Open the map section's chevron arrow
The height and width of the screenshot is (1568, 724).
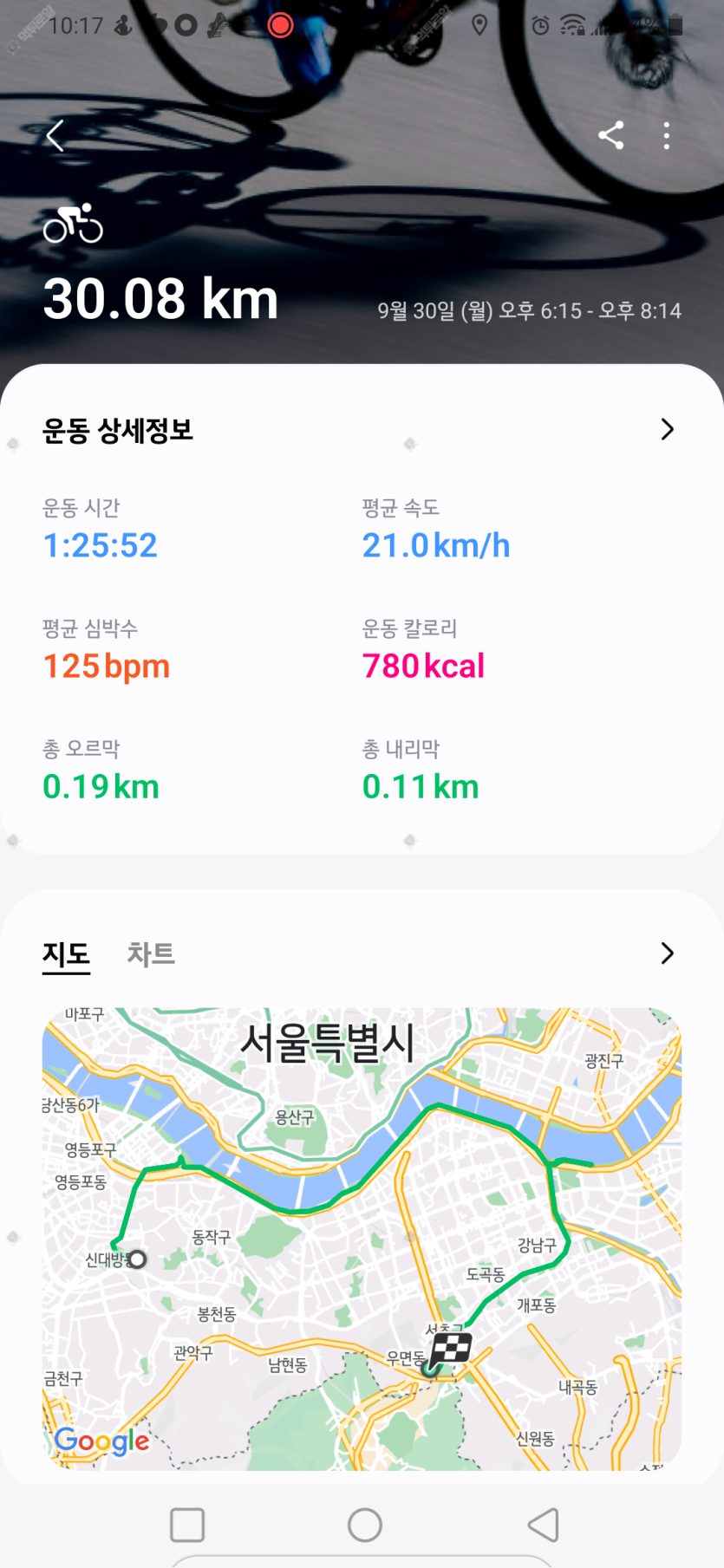667,953
